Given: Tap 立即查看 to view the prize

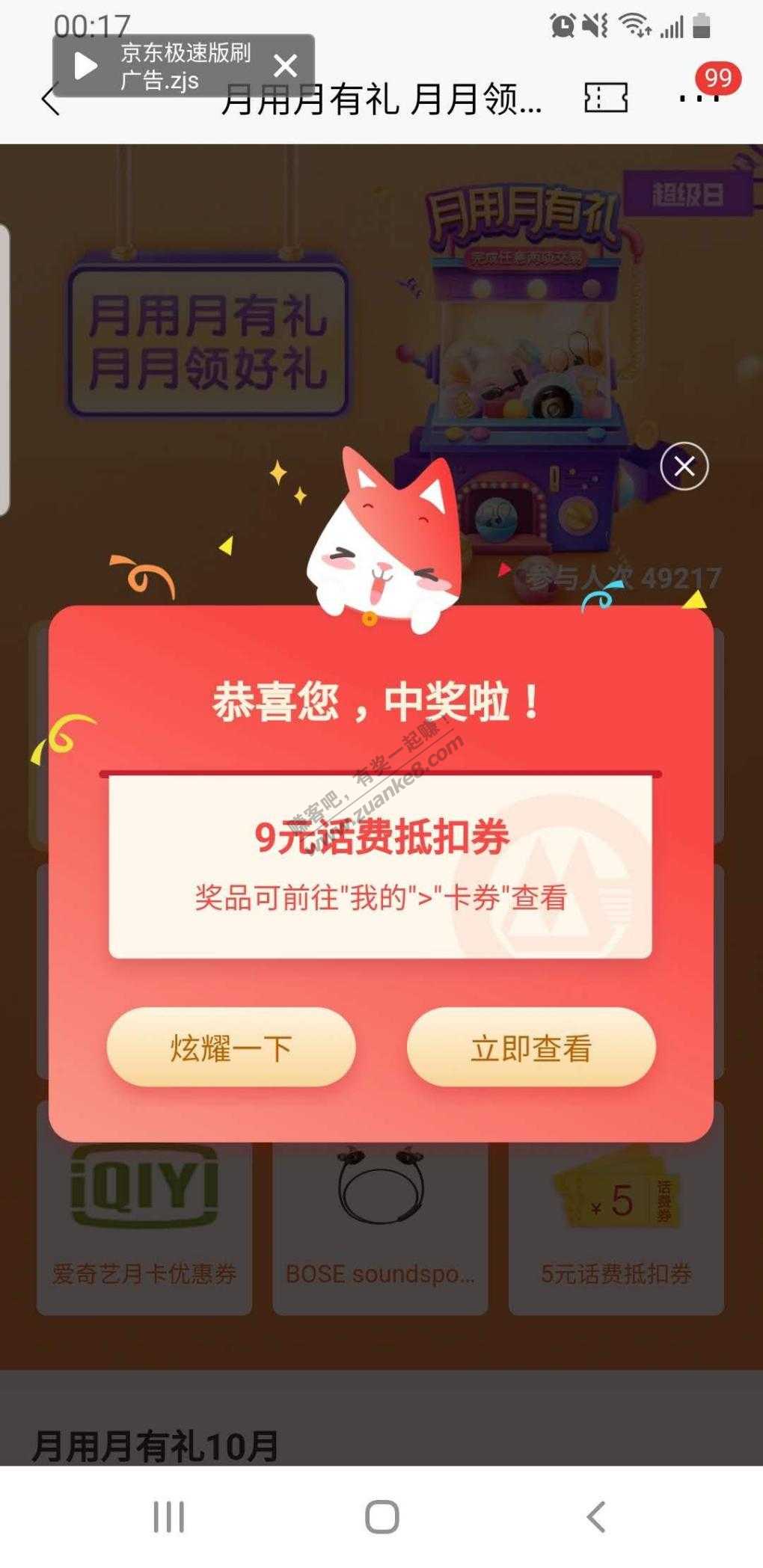Looking at the screenshot, I should [x=531, y=1048].
